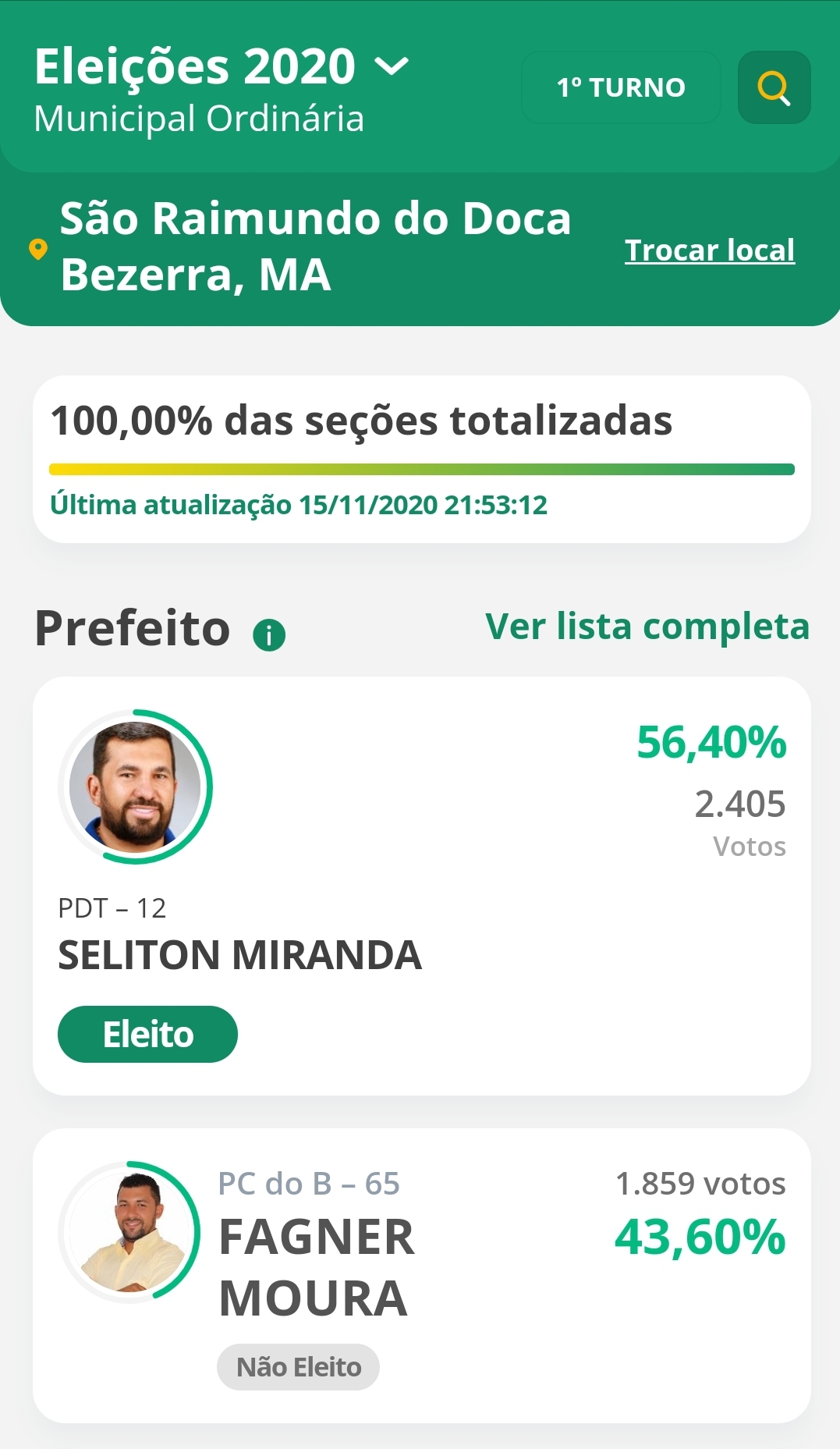
Task: Select the 1º TURNO round button
Action: [x=621, y=87]
